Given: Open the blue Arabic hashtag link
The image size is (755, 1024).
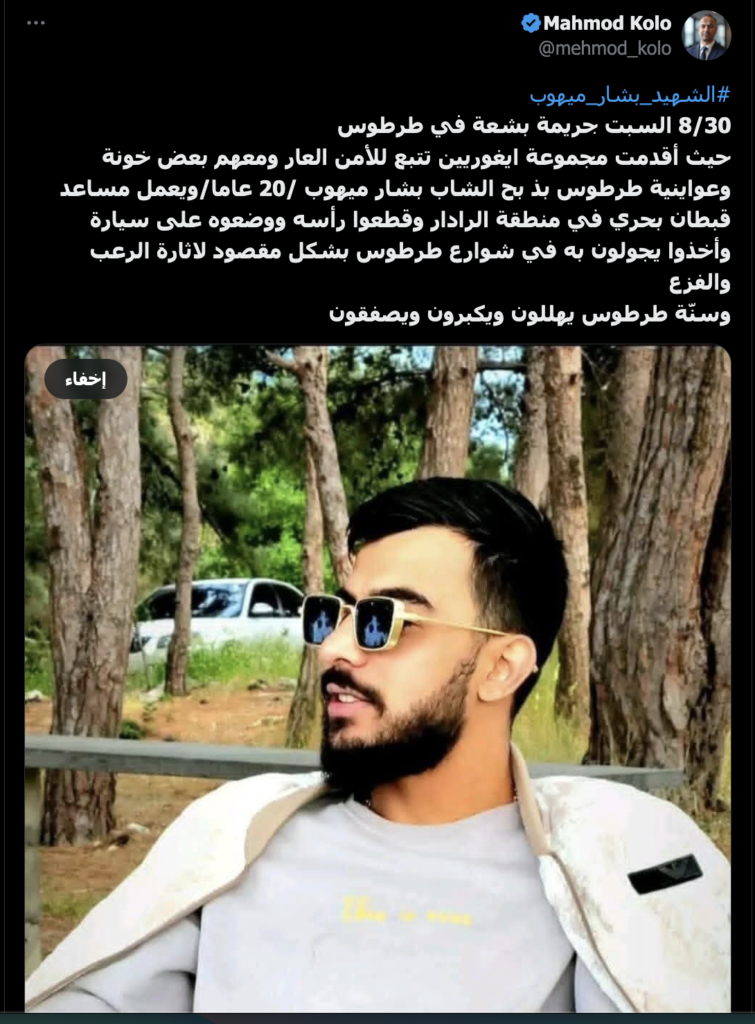Looking at the screenshot, I should pyautogui.click(x=630, y=96).
